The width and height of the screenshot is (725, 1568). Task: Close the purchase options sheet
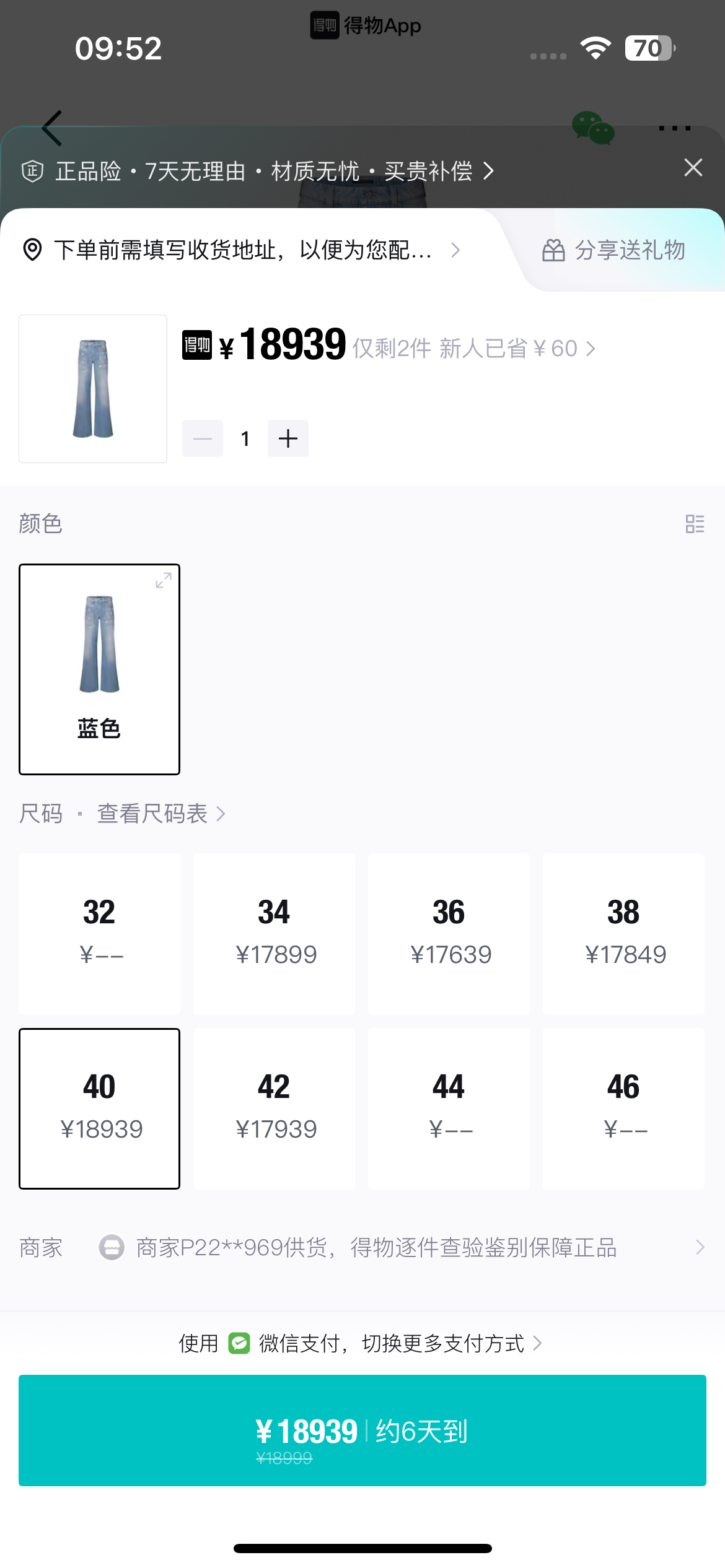[693, 168]
